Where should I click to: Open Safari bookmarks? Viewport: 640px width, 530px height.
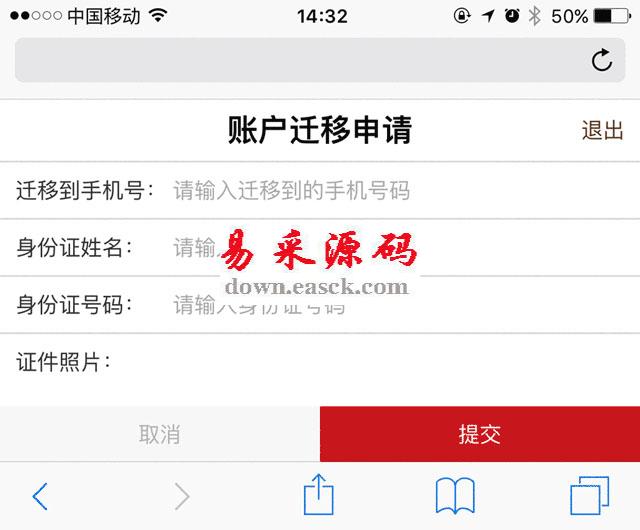click(455, 495)
